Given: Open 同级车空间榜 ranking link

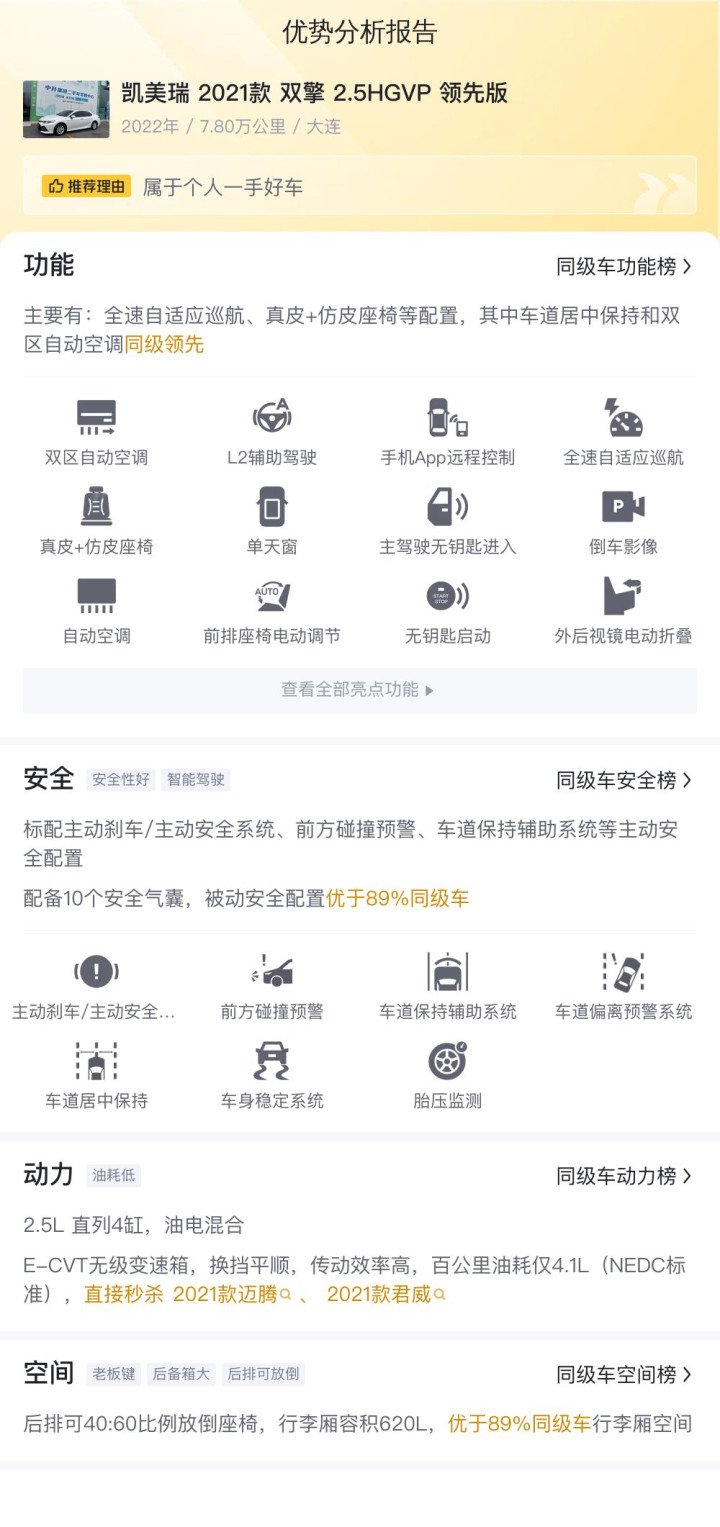Looking at the screenshot, I should 624,1374.
